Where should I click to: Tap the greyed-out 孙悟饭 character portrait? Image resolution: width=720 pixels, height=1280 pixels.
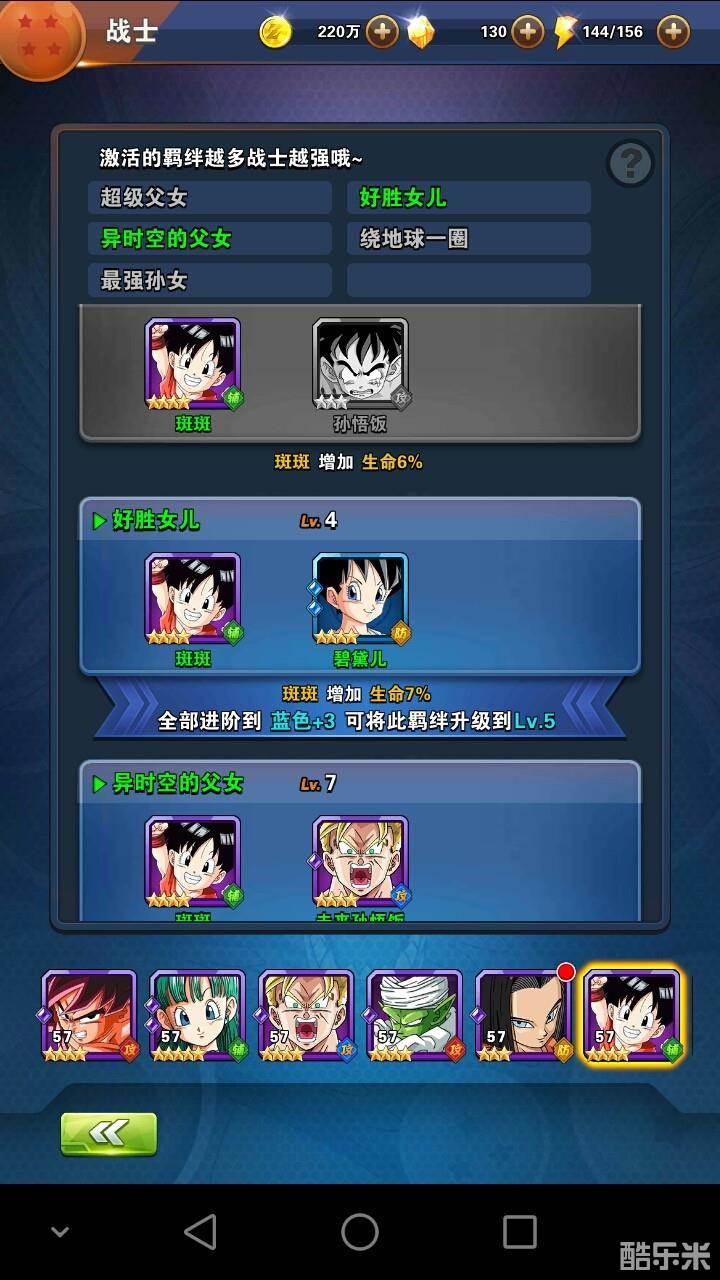point(360,365)
